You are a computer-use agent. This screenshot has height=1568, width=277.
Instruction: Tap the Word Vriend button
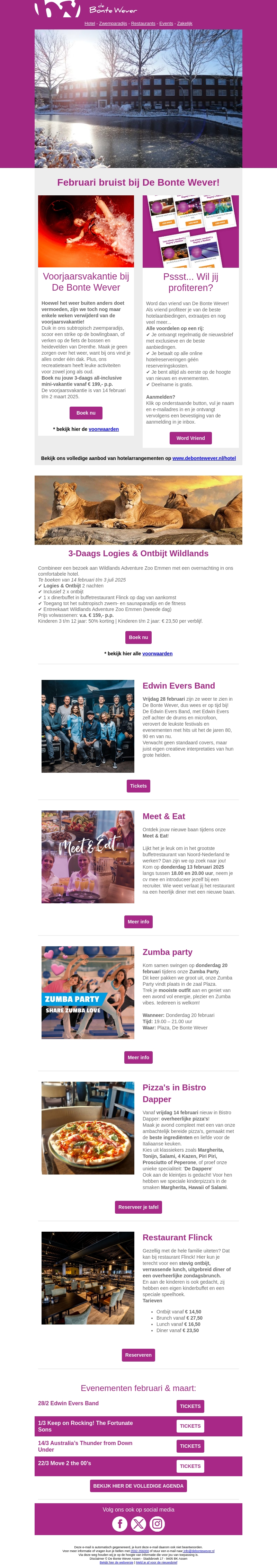[190, 438]
